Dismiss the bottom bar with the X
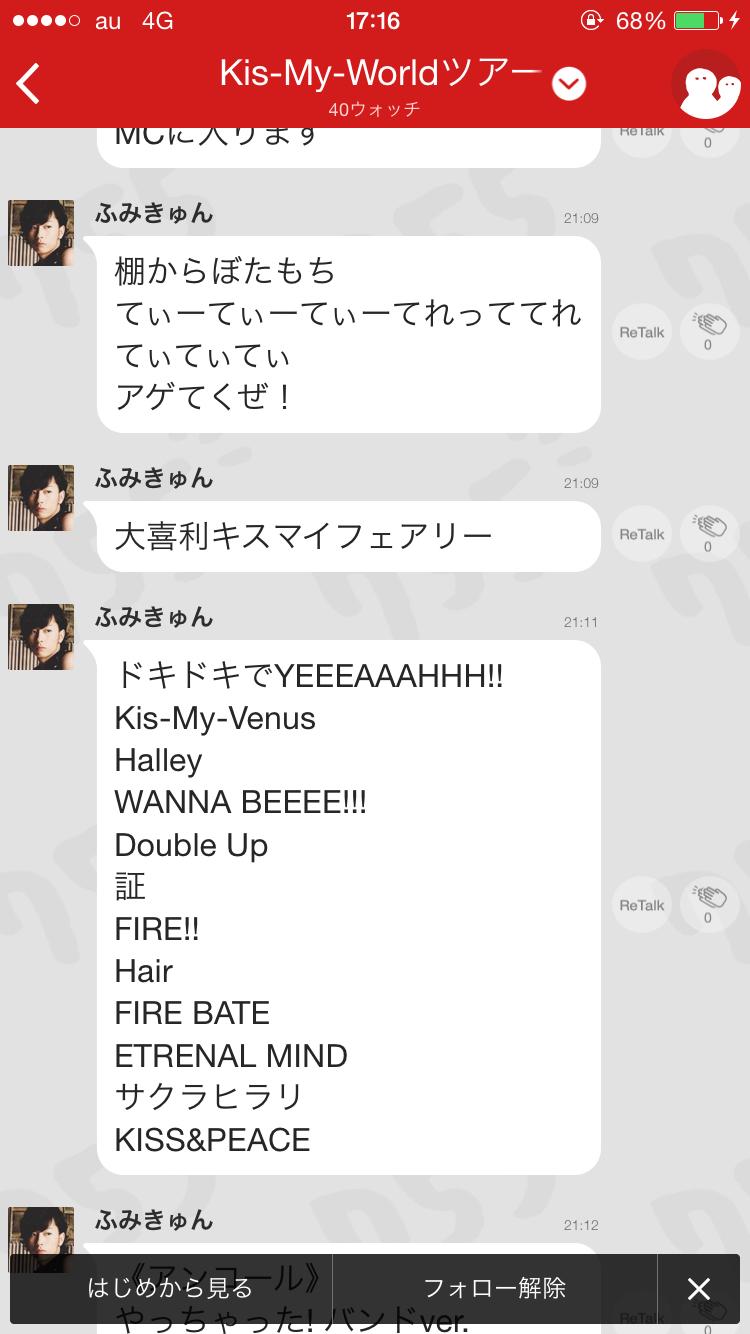Image resolution: width=750 pixels, height=1334 pixels. (x=699, y=1288)
